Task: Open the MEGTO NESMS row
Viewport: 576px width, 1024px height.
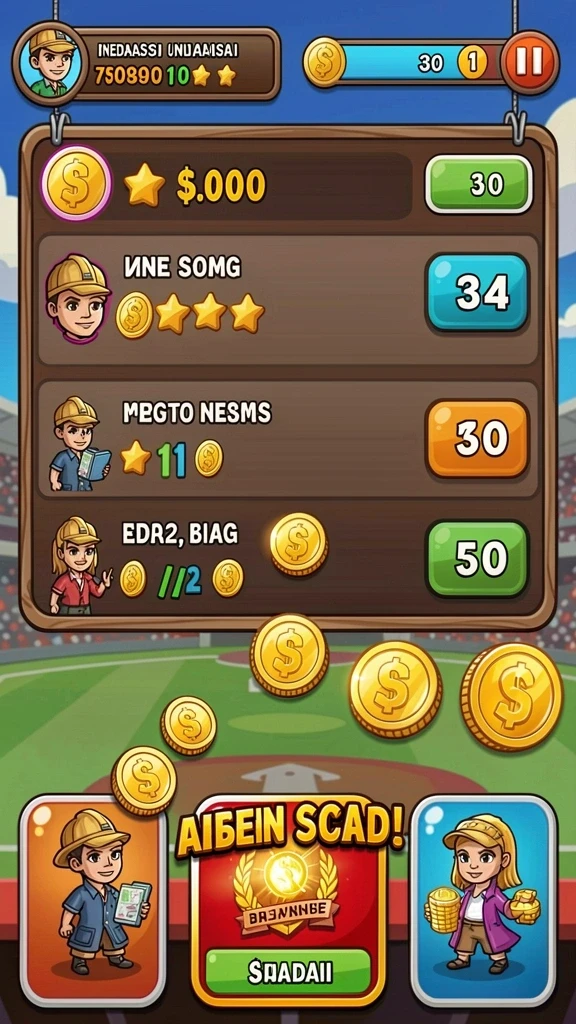Action: pyautogui.click(x=288, y=440)
